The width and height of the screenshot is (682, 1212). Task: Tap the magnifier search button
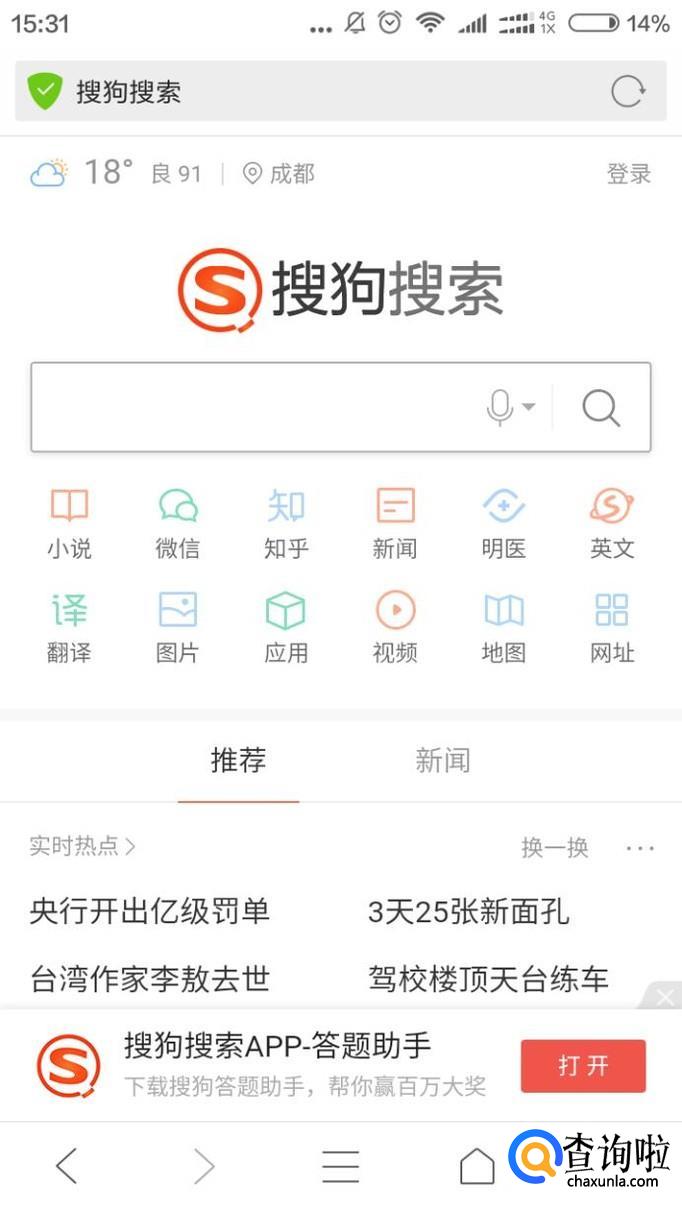(601, 407)
